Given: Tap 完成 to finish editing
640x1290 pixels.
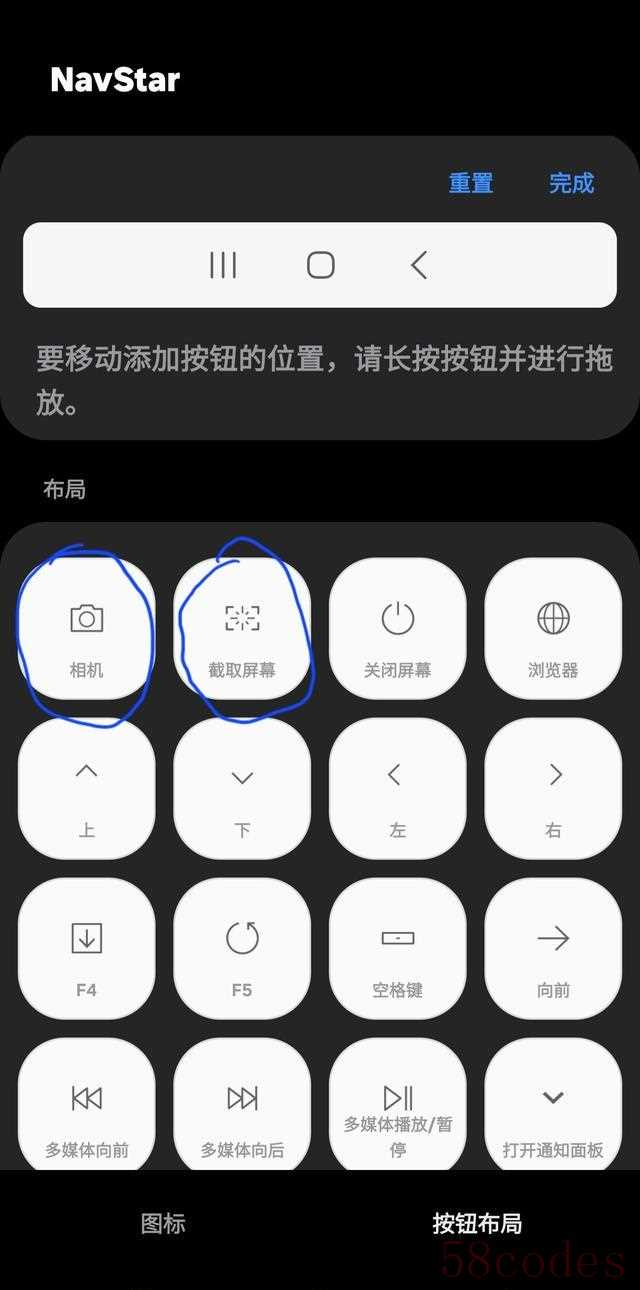Looking at the screenshot, I should click(571, 183).
